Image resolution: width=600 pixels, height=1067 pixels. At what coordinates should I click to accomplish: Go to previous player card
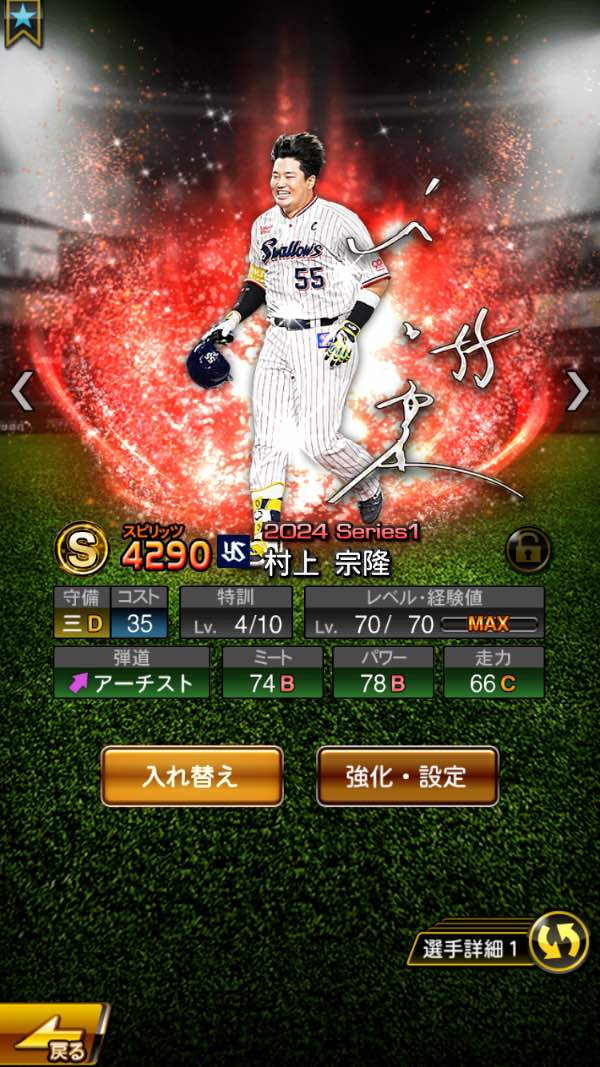tap(22, 392)
